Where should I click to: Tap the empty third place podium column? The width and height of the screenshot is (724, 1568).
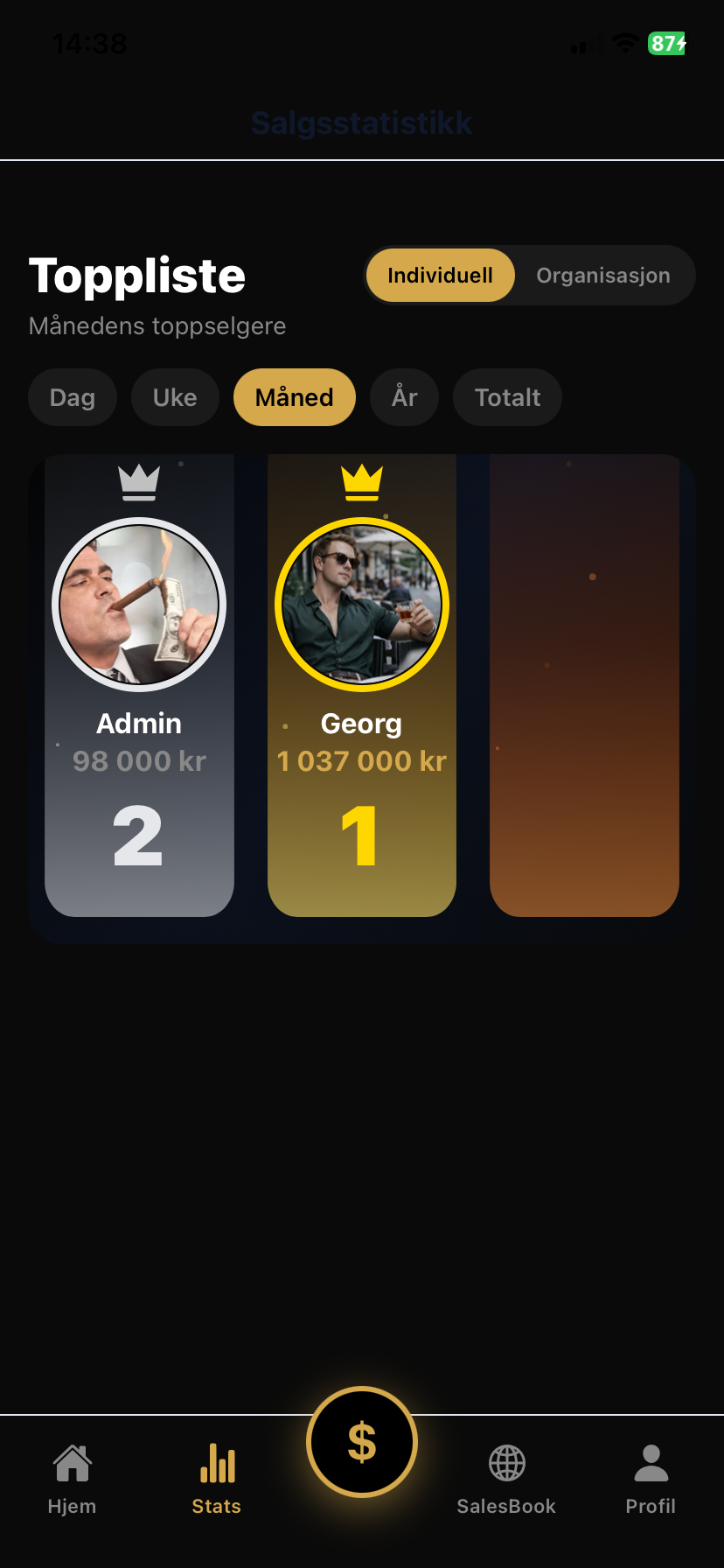(584, 684)
